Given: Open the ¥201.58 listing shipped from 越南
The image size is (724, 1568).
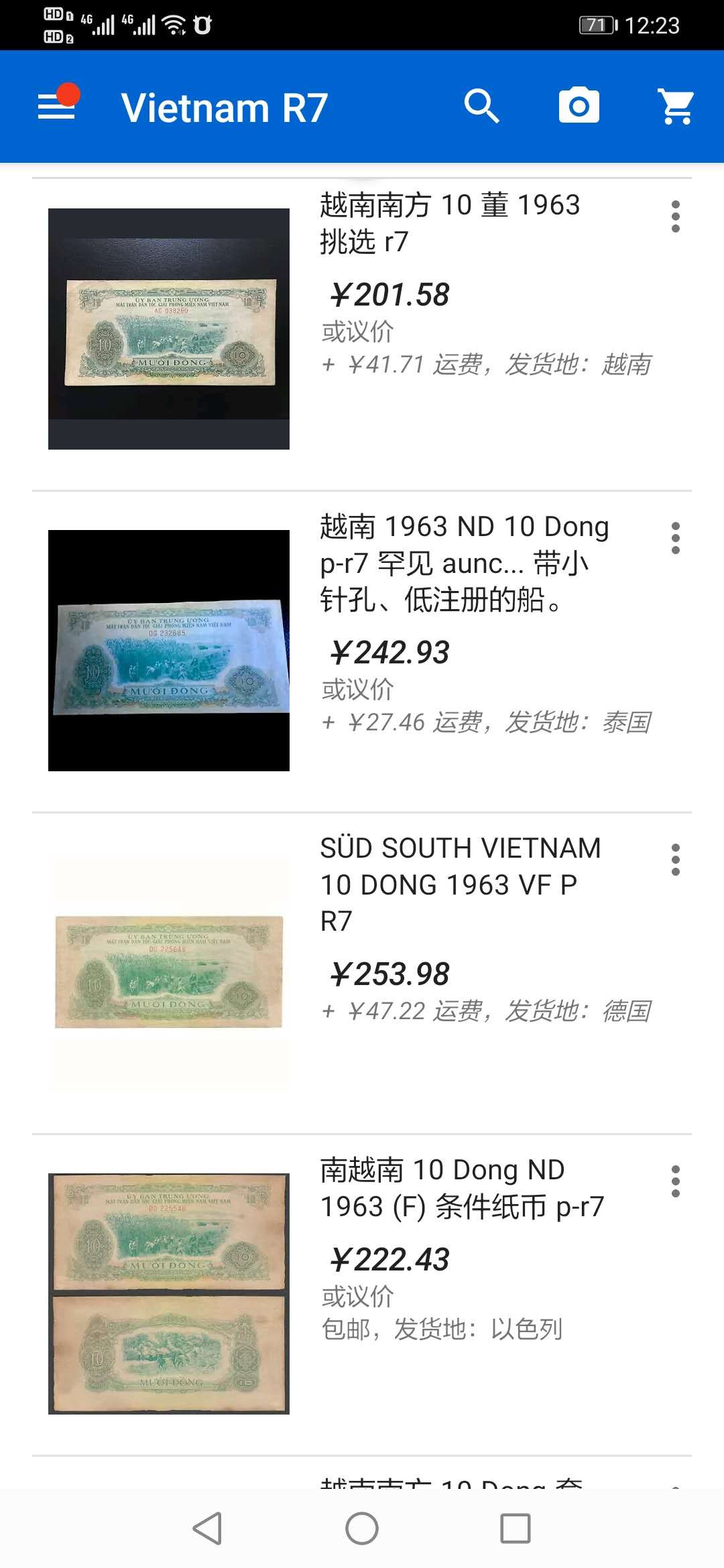Looking at the screenshot, I should 449,222.
